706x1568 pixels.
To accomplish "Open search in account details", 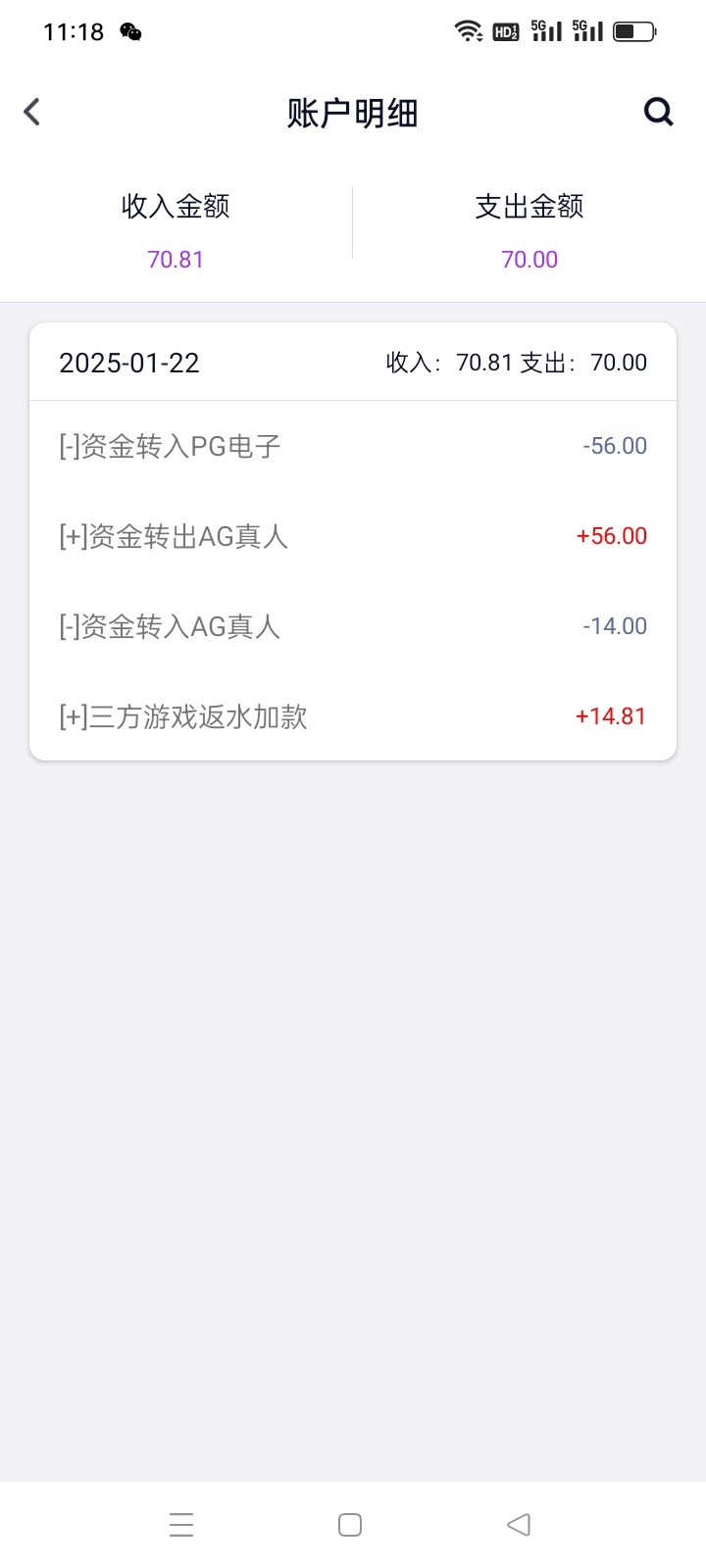I will point(659,112).
